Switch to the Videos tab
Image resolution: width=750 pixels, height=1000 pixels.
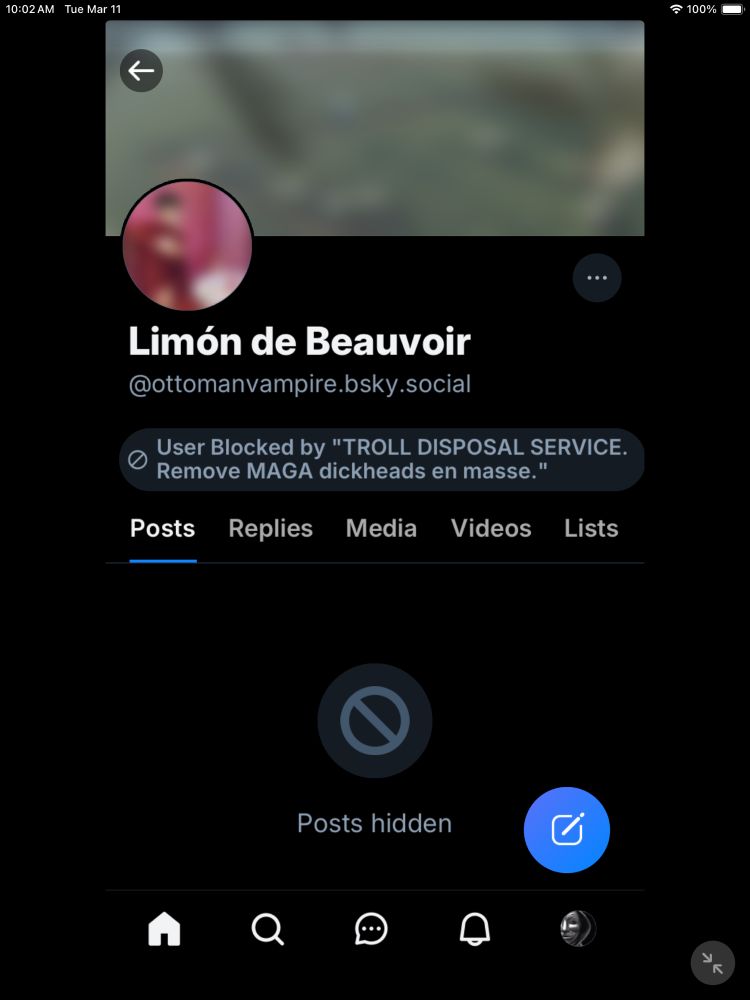[x=491, y=528]
